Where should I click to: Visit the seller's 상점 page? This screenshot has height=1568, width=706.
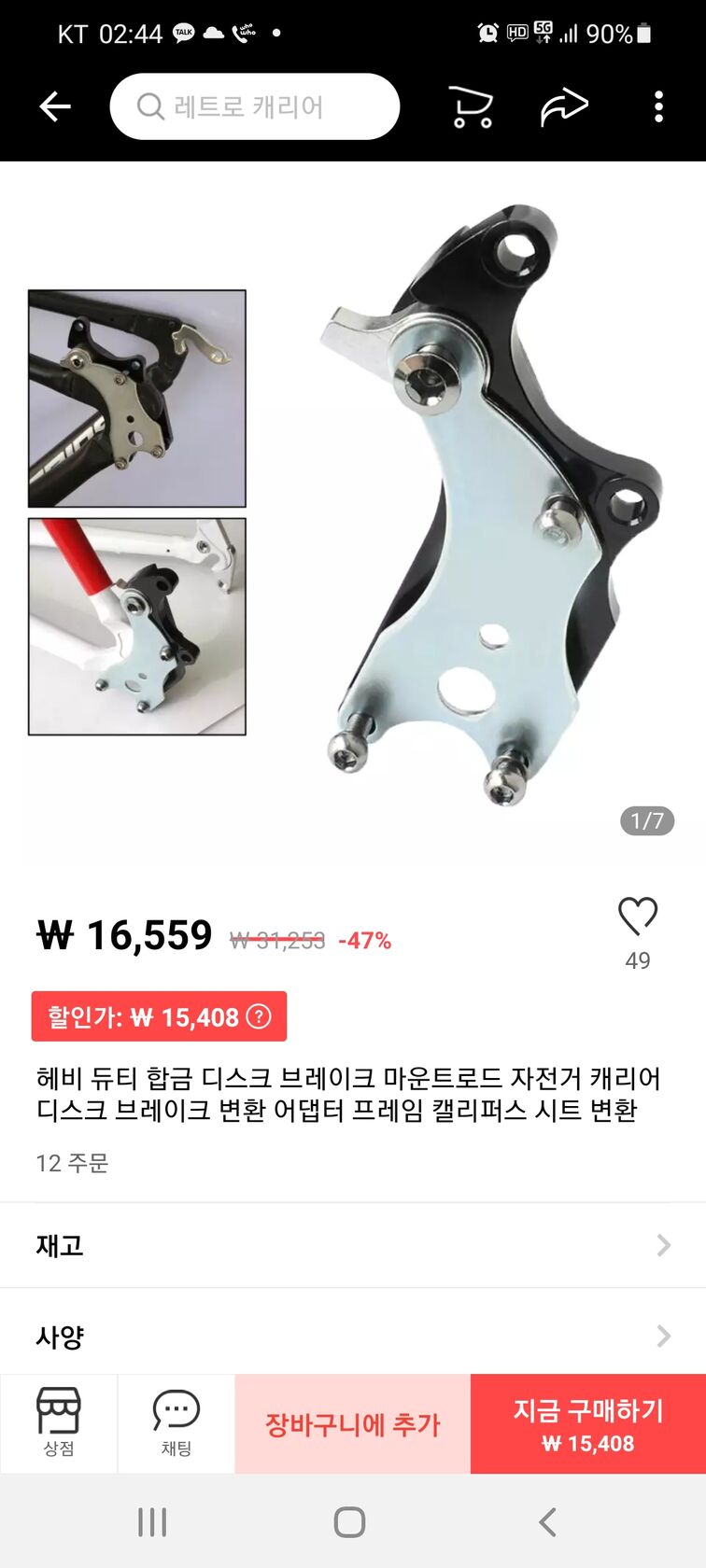(x=59, y=1422)
